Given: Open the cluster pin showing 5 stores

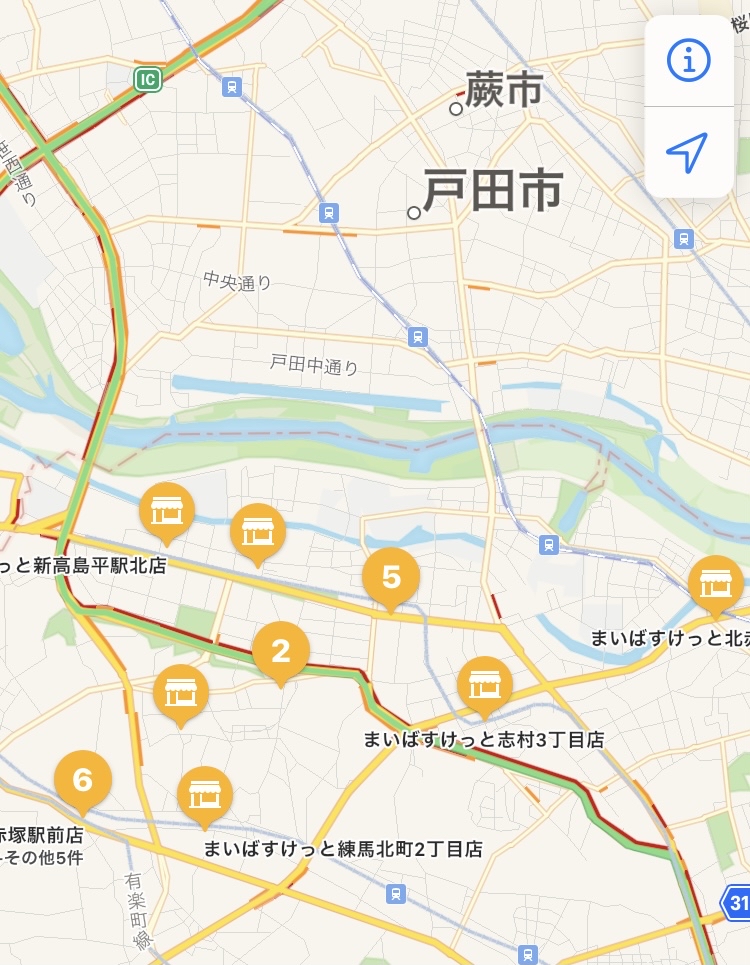Looking at the screenshot, I should (x=391, y=577).
